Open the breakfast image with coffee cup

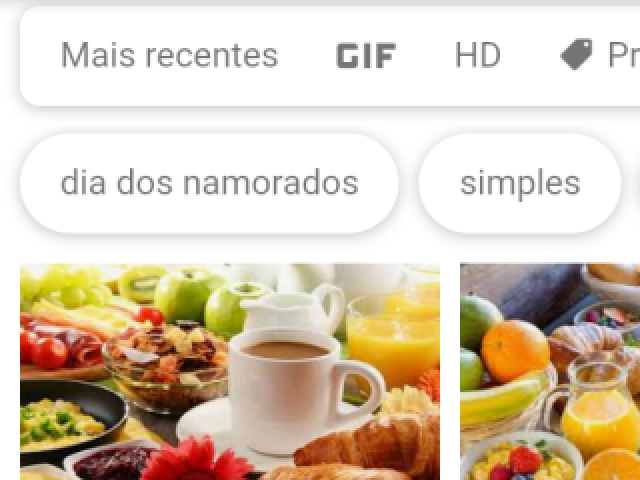229,371
